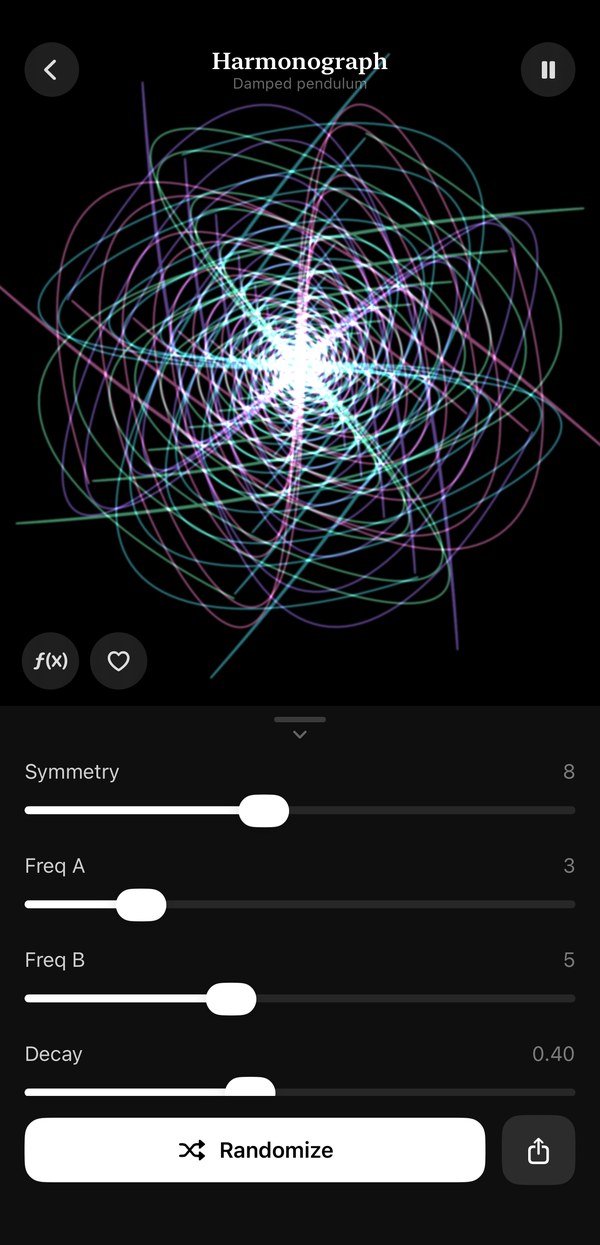Tap the Freq B slider
The image size is (600, 1245).
[x=300, y=998]
